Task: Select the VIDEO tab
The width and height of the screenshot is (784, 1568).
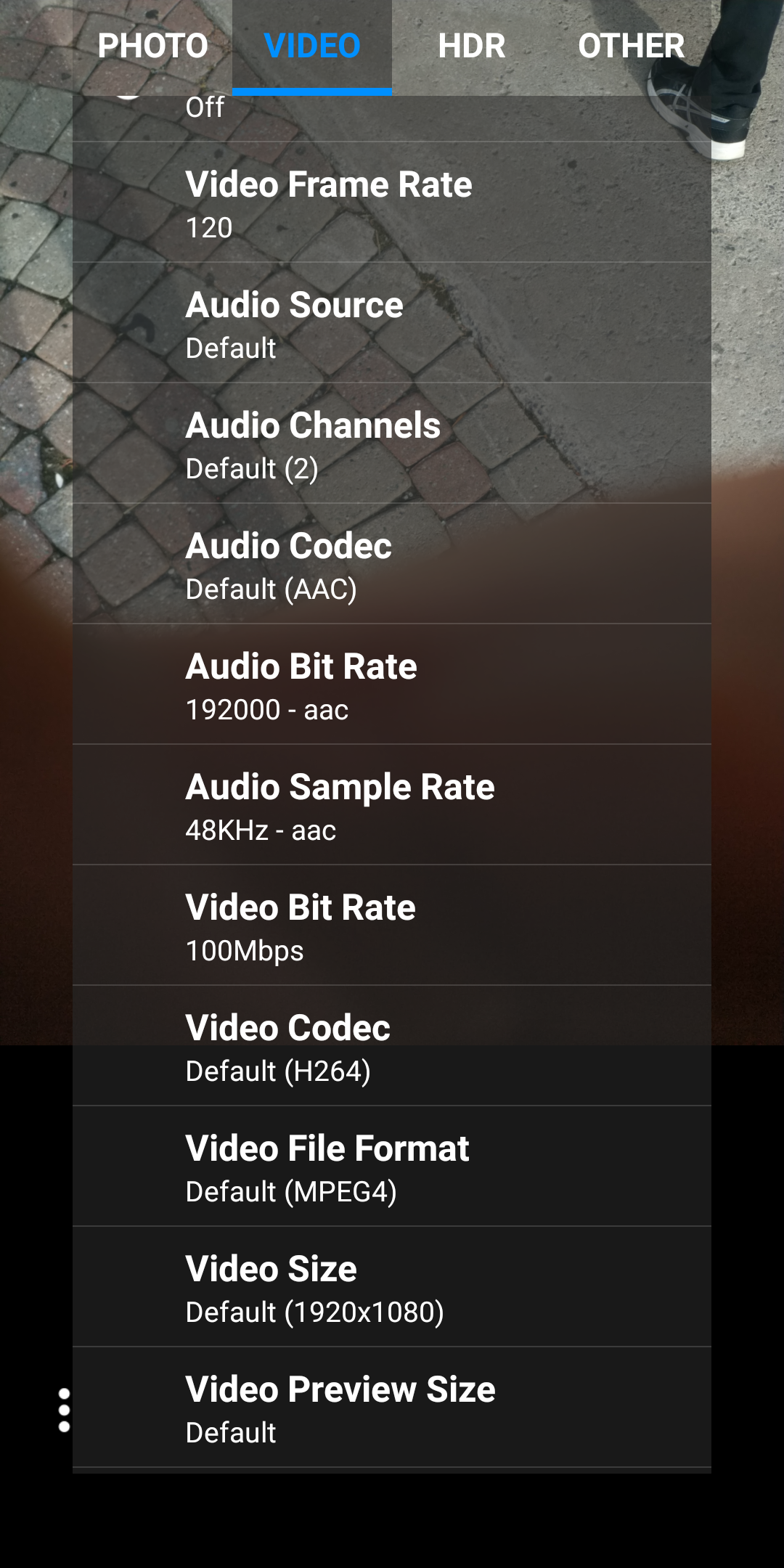Action: click(312, 47)
